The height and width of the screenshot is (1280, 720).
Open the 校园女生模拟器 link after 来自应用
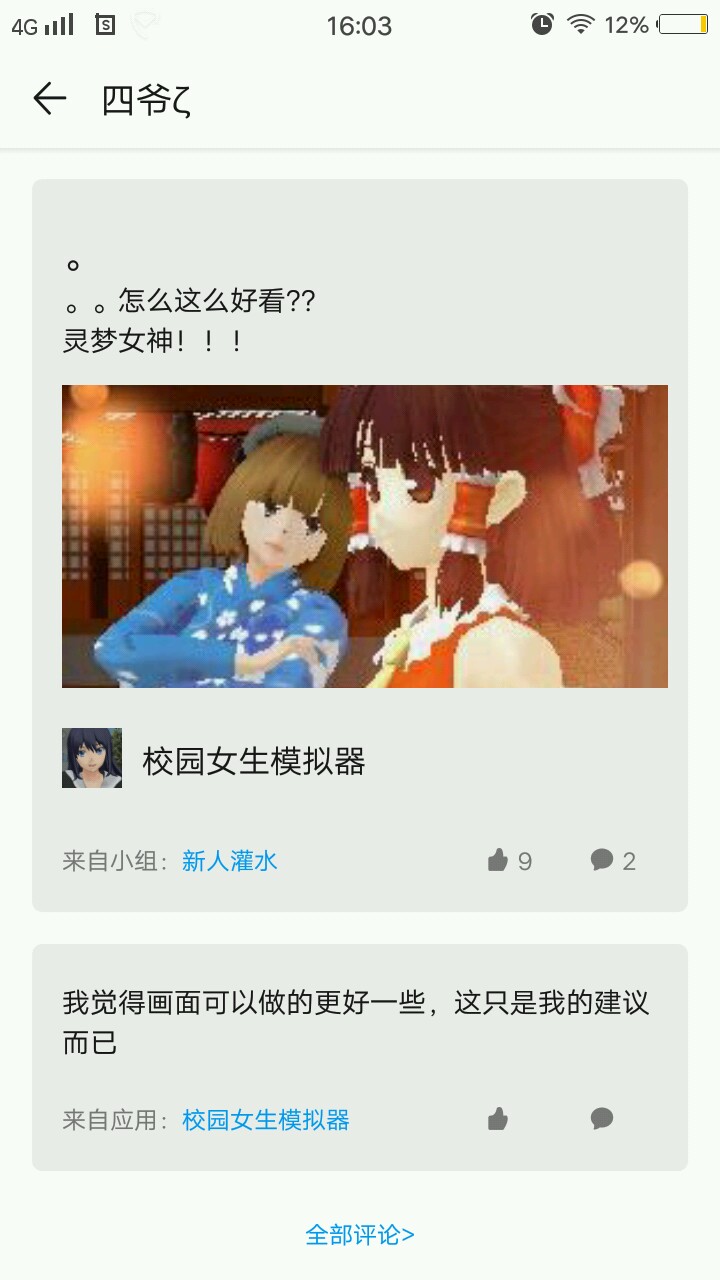point(266,1120)
